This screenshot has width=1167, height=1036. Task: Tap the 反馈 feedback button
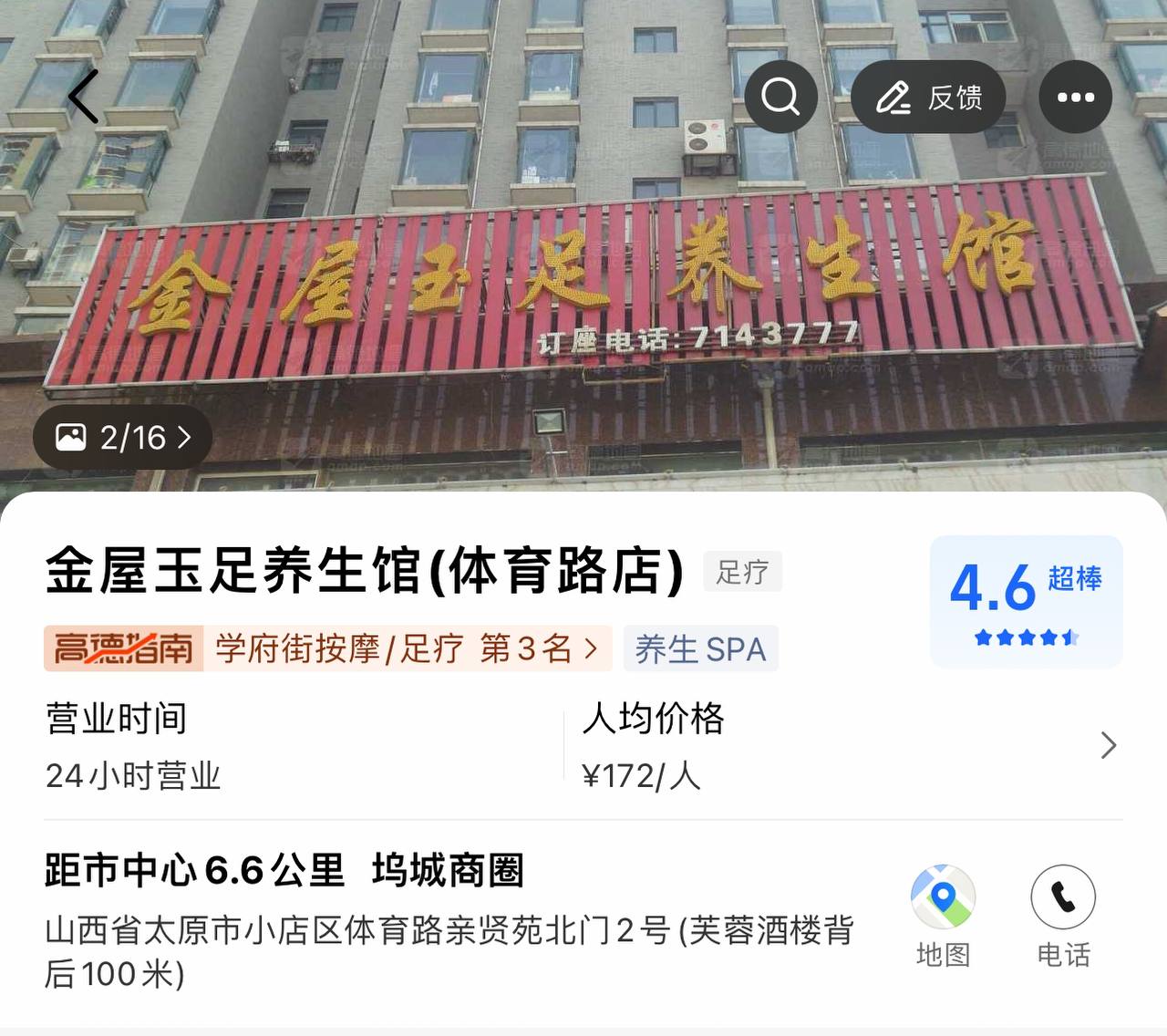click(929, 97)
